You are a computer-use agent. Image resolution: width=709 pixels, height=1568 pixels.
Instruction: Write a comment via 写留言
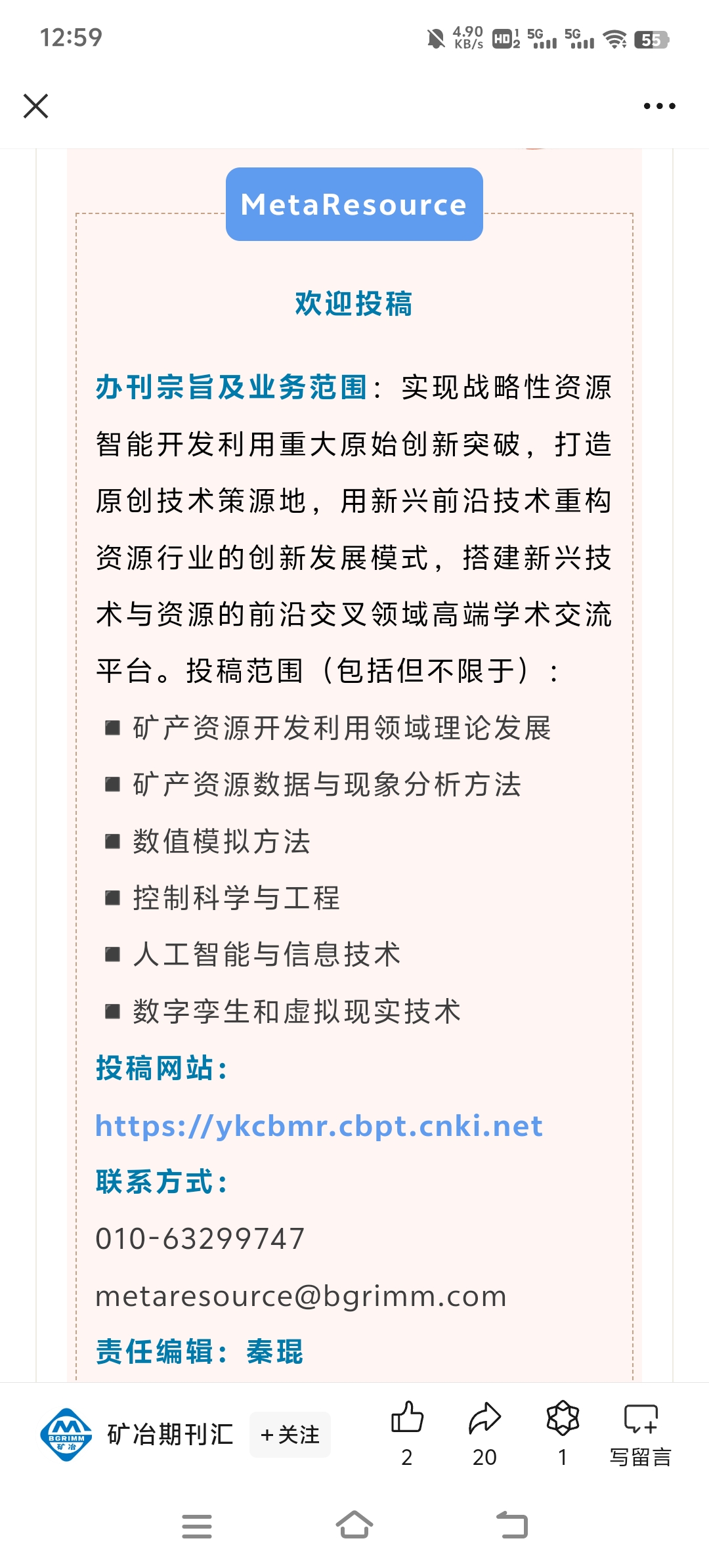point(640,1435)
